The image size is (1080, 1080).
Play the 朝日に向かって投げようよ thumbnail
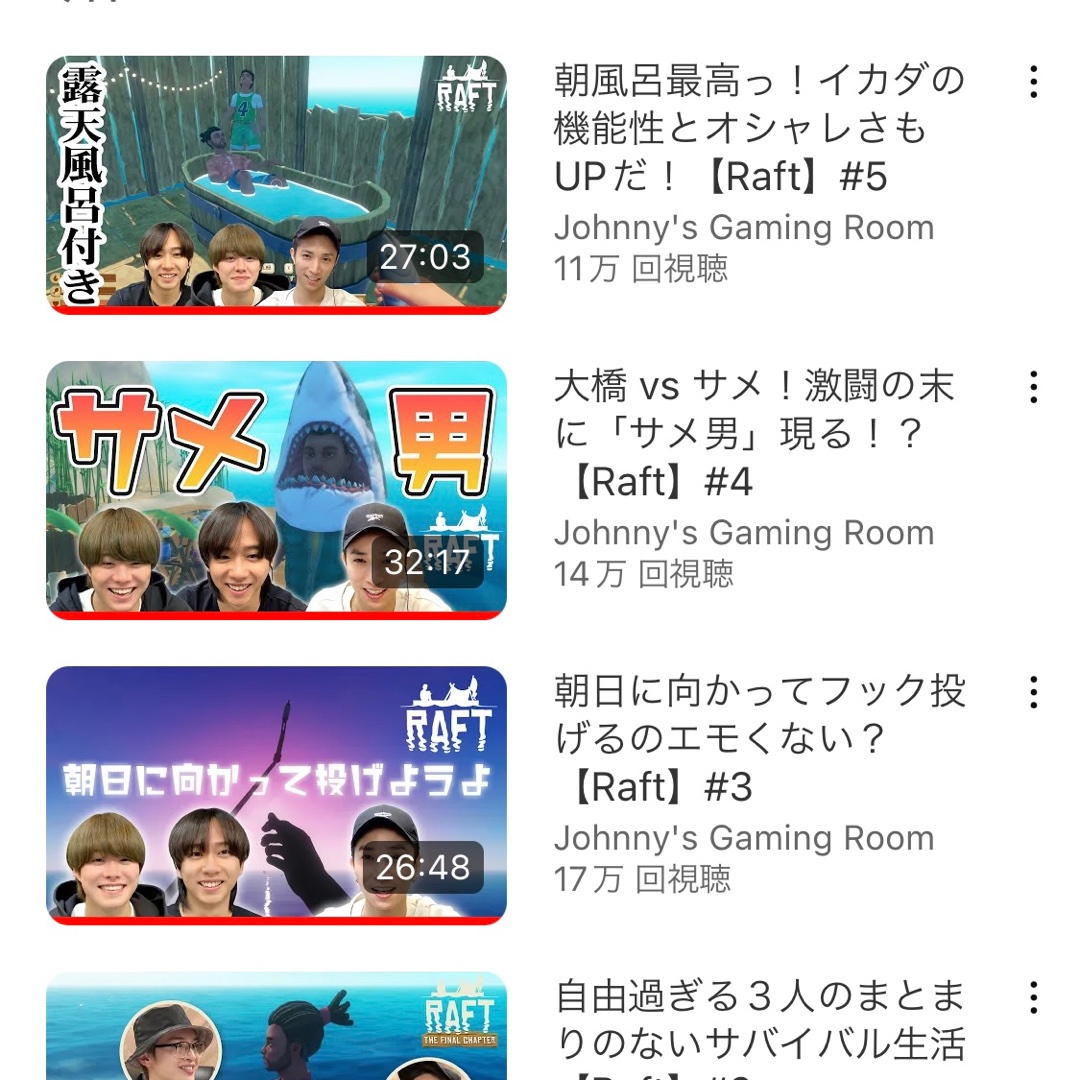(x=276, y=795)
